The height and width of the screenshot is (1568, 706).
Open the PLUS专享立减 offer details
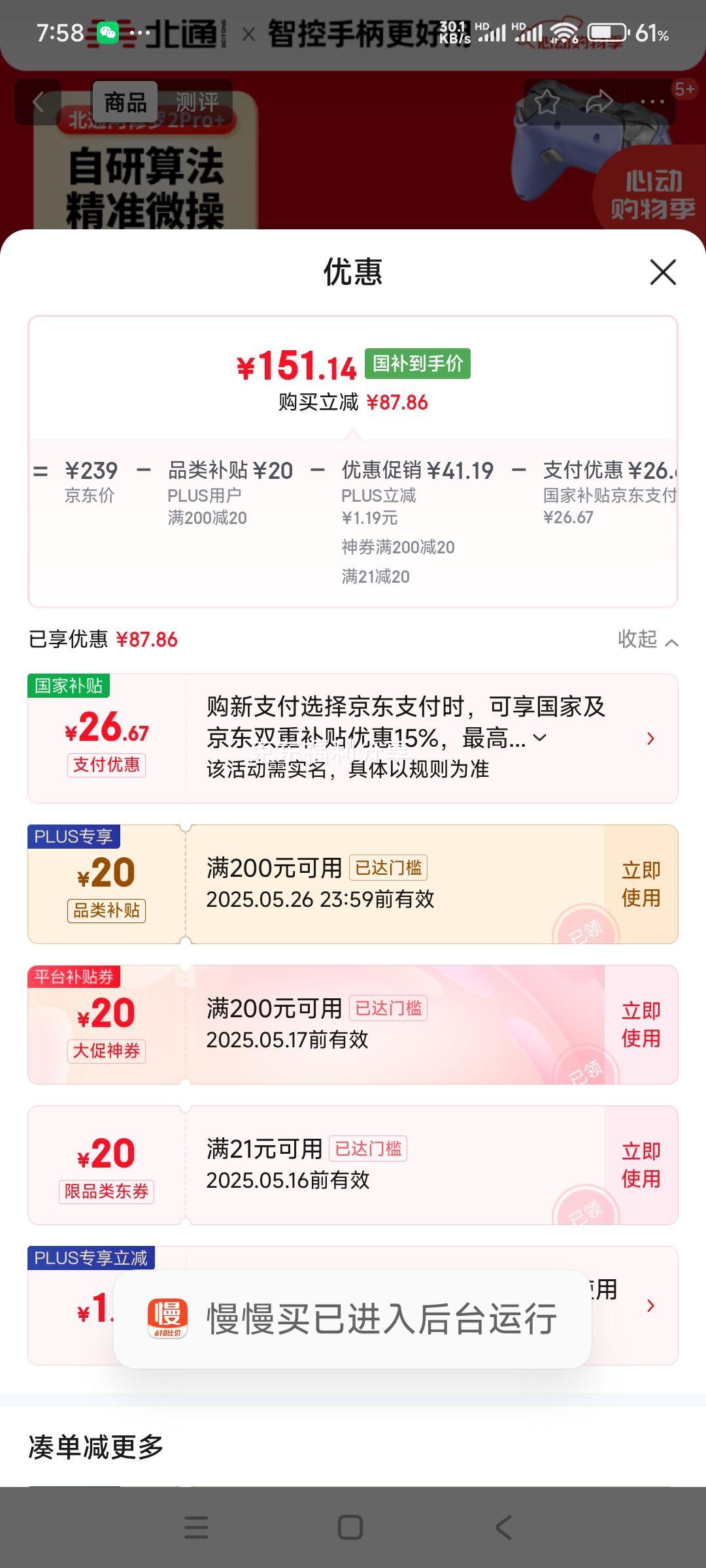click(x=650, y=1305)
